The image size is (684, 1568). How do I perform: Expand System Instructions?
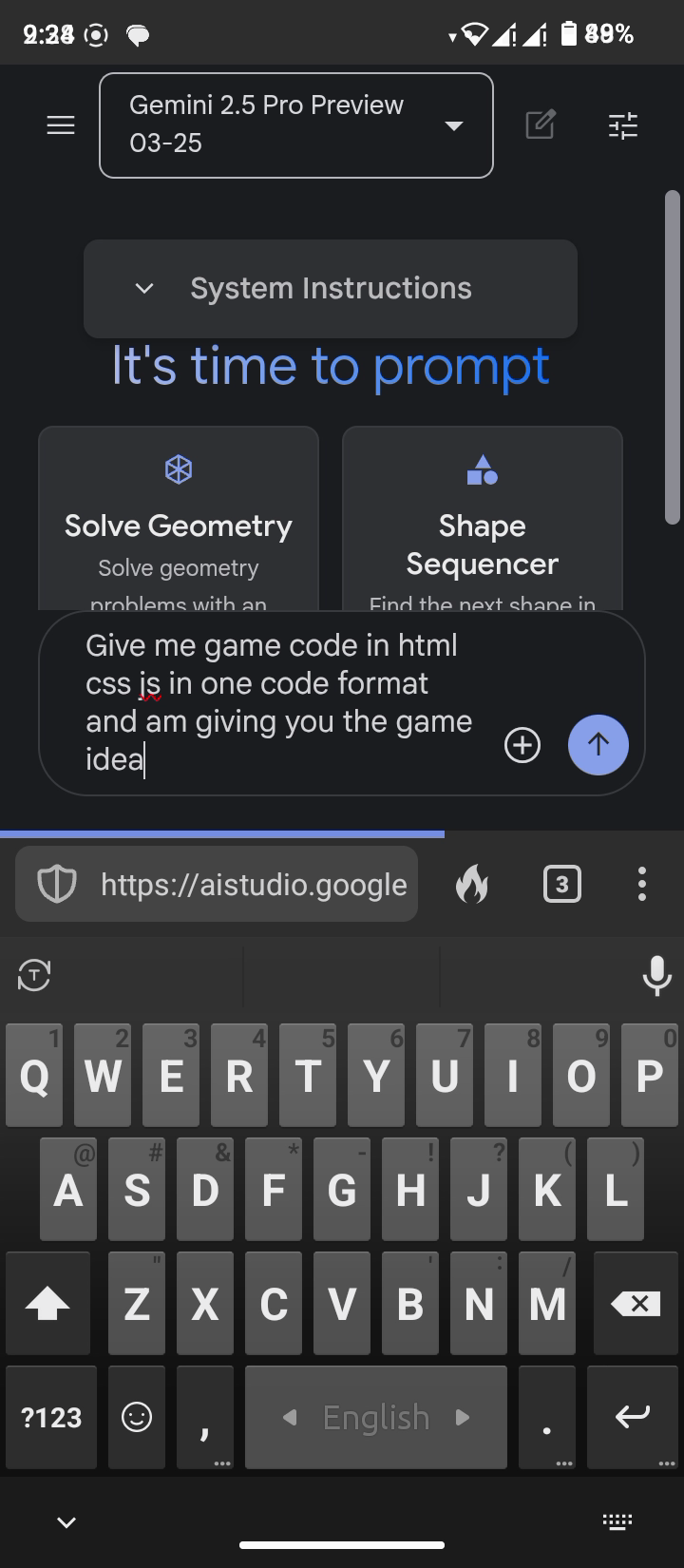330,288
